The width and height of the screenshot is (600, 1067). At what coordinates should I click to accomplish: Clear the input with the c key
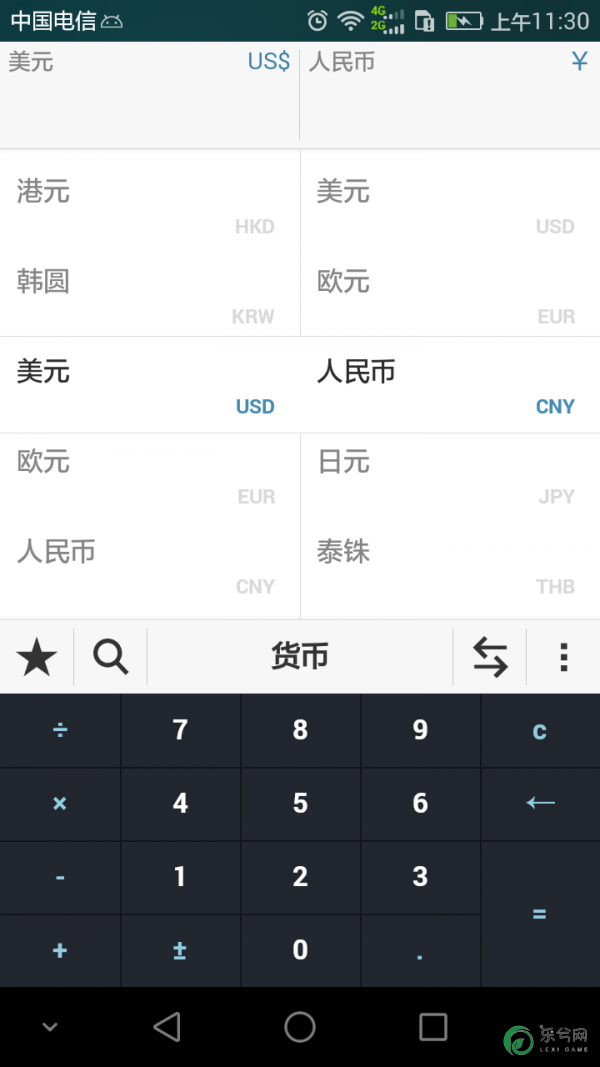(x=540, y=731)
